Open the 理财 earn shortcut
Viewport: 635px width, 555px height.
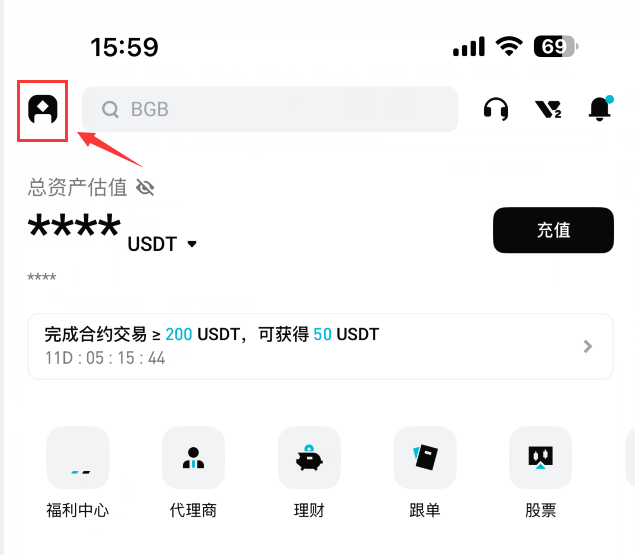click(x=309, y=472)
